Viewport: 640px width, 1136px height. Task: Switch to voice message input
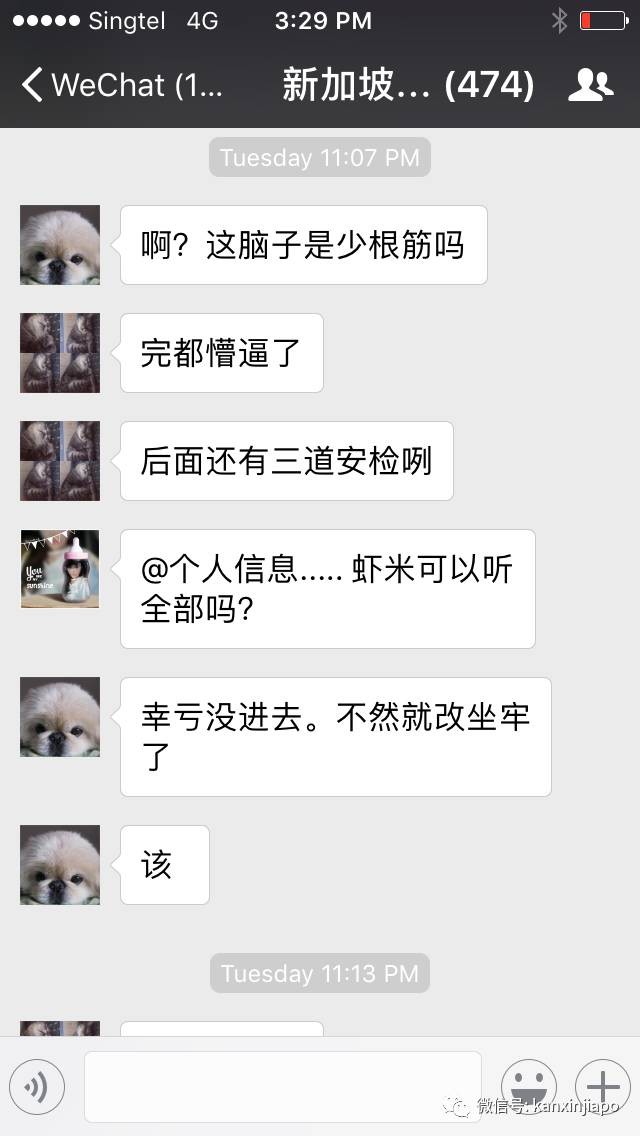click(x=37, y=1086)
